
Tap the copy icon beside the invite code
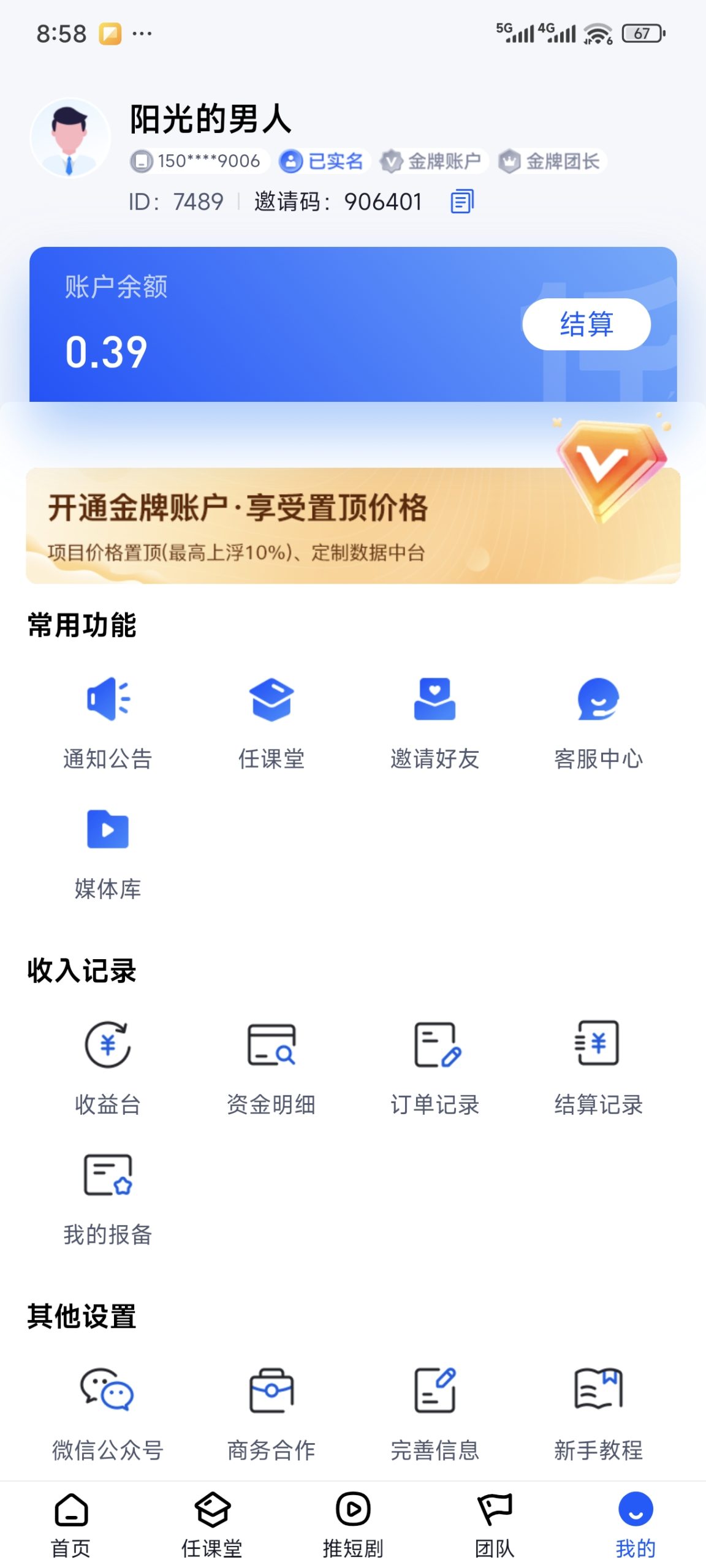click(x=461, y=201)
